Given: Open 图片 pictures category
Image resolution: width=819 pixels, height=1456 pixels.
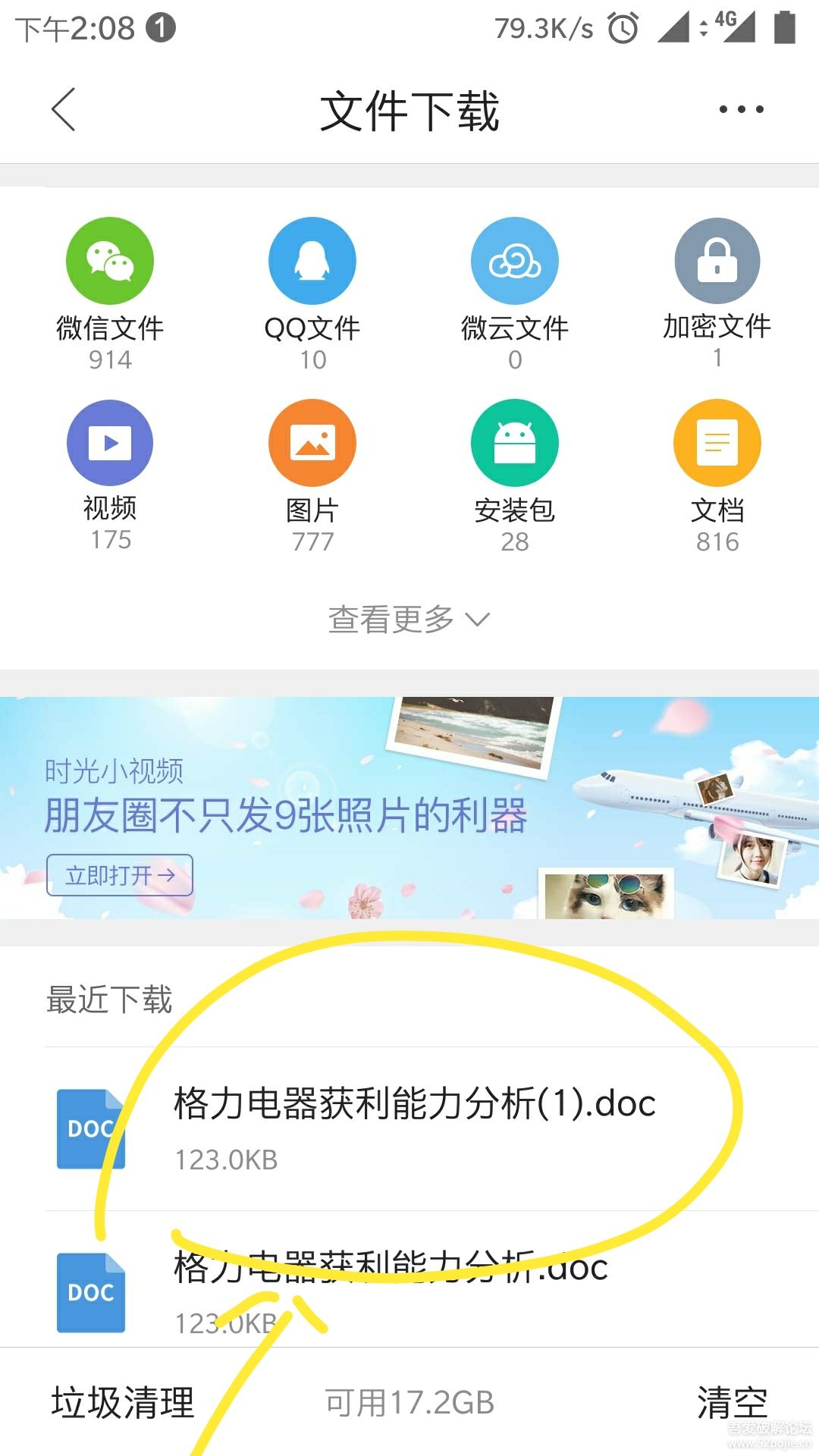Looking at the screenshot, I should pos(312,474).
